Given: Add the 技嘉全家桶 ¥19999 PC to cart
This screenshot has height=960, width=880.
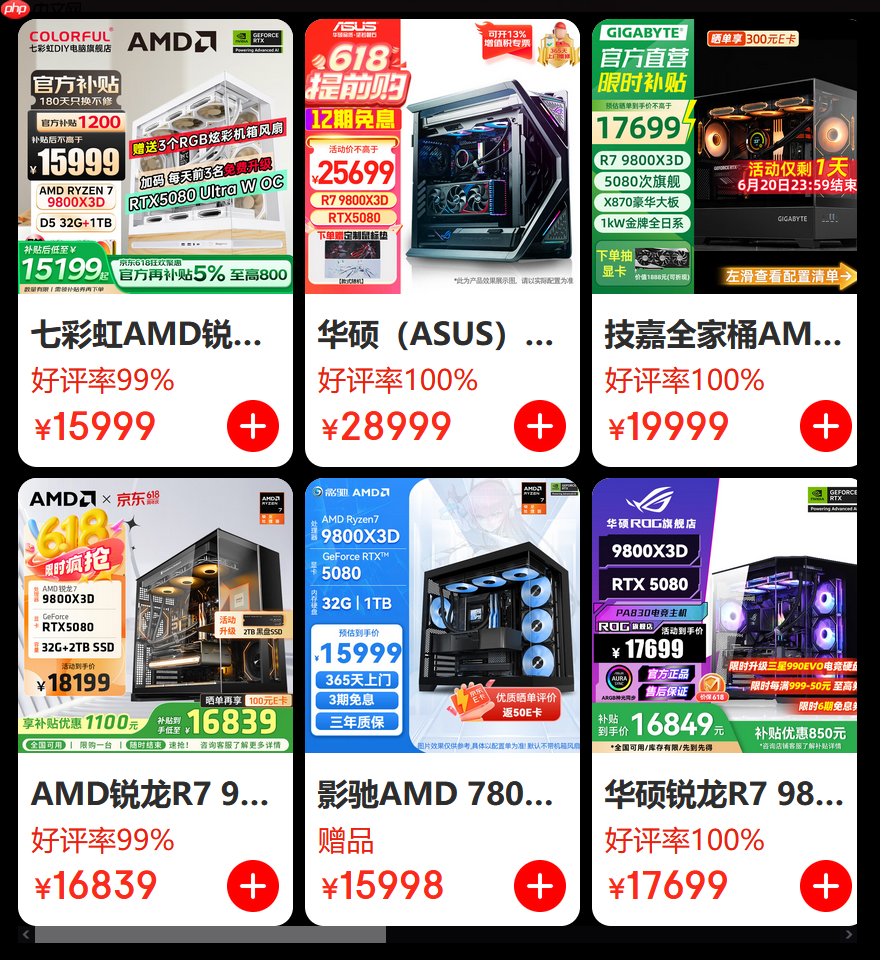Looking at the screenshot, I should 825,426.
